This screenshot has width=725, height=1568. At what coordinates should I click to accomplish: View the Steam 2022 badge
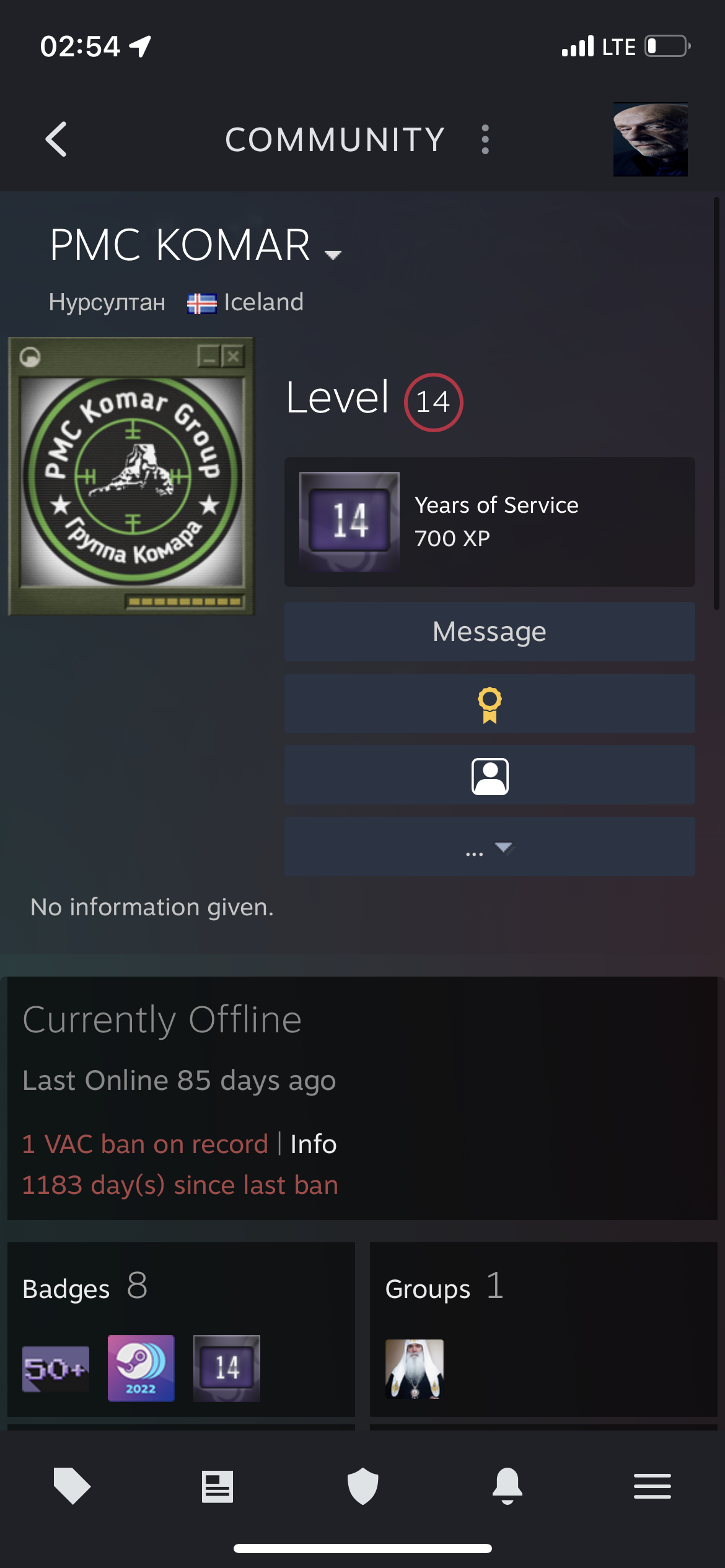click(x=141, y=1369)
